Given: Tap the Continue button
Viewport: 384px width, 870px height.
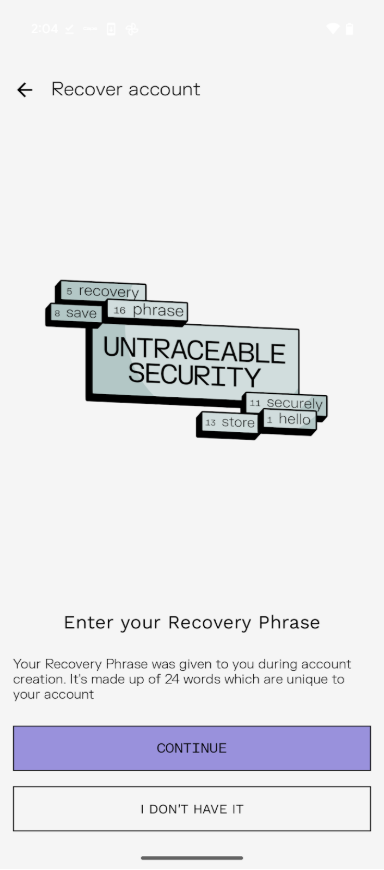Looking at the screenshot, I should pos(192,748).
